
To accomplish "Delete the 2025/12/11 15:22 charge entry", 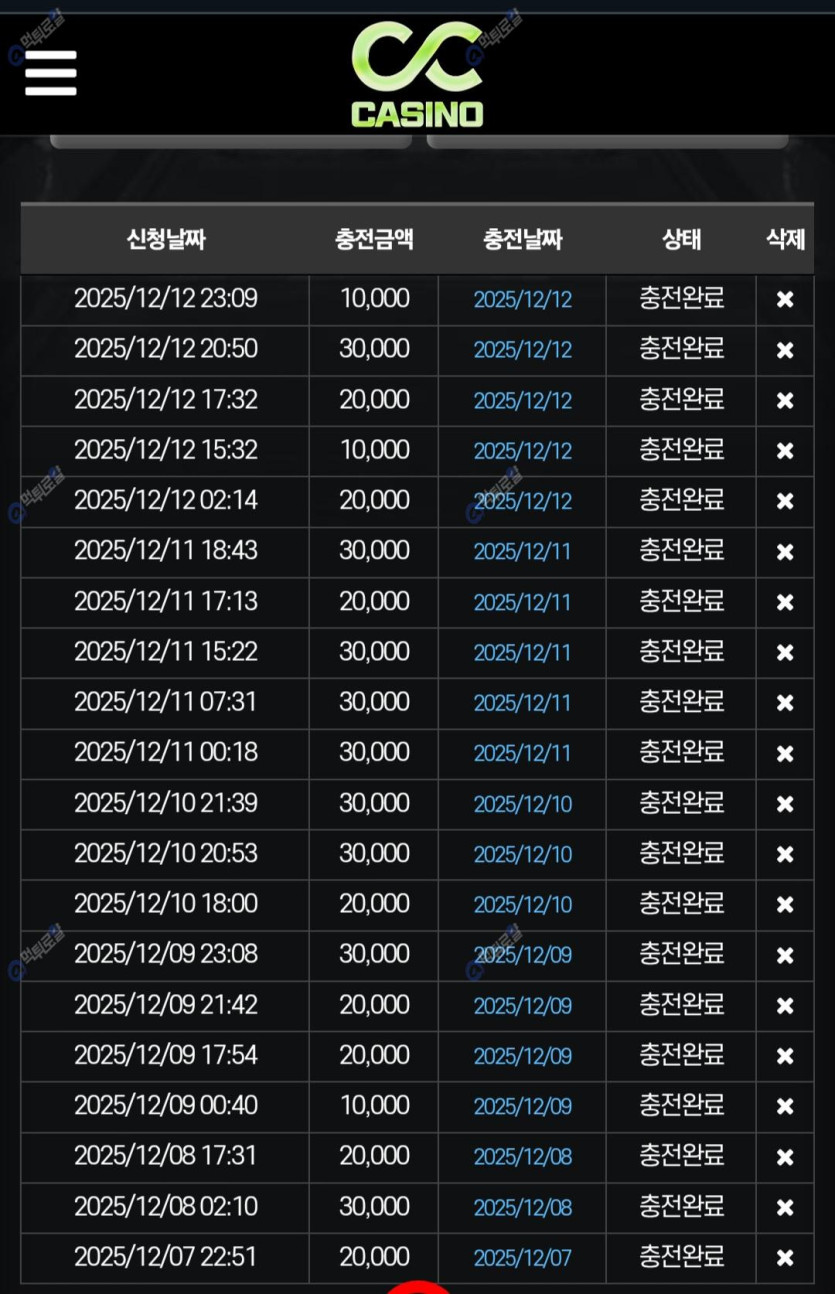I will [x=785, y=653].
